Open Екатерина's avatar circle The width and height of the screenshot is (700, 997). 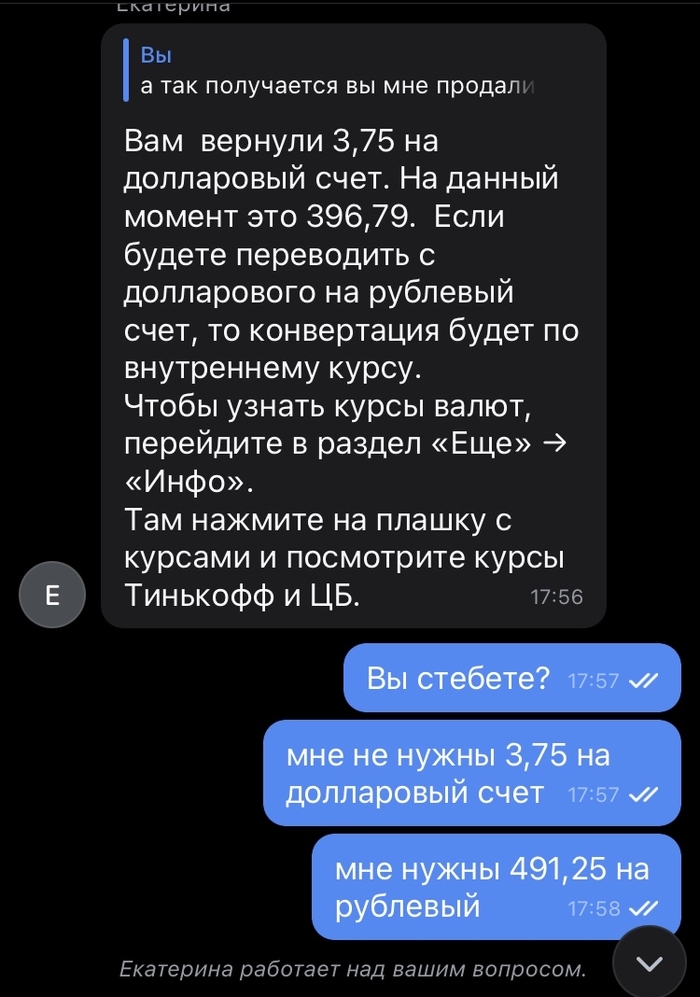[53, 596]
